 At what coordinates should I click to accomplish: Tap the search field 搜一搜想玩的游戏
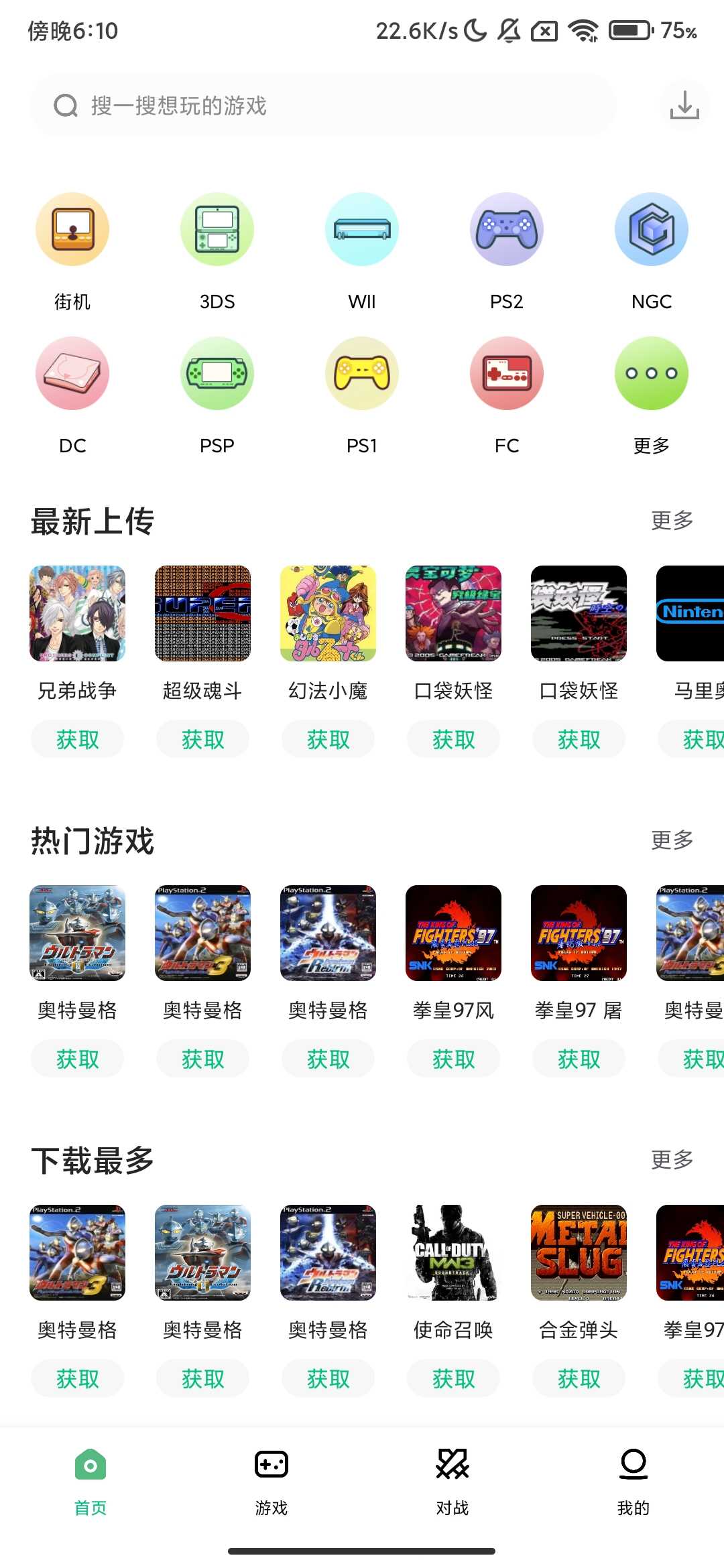(322, 105)
